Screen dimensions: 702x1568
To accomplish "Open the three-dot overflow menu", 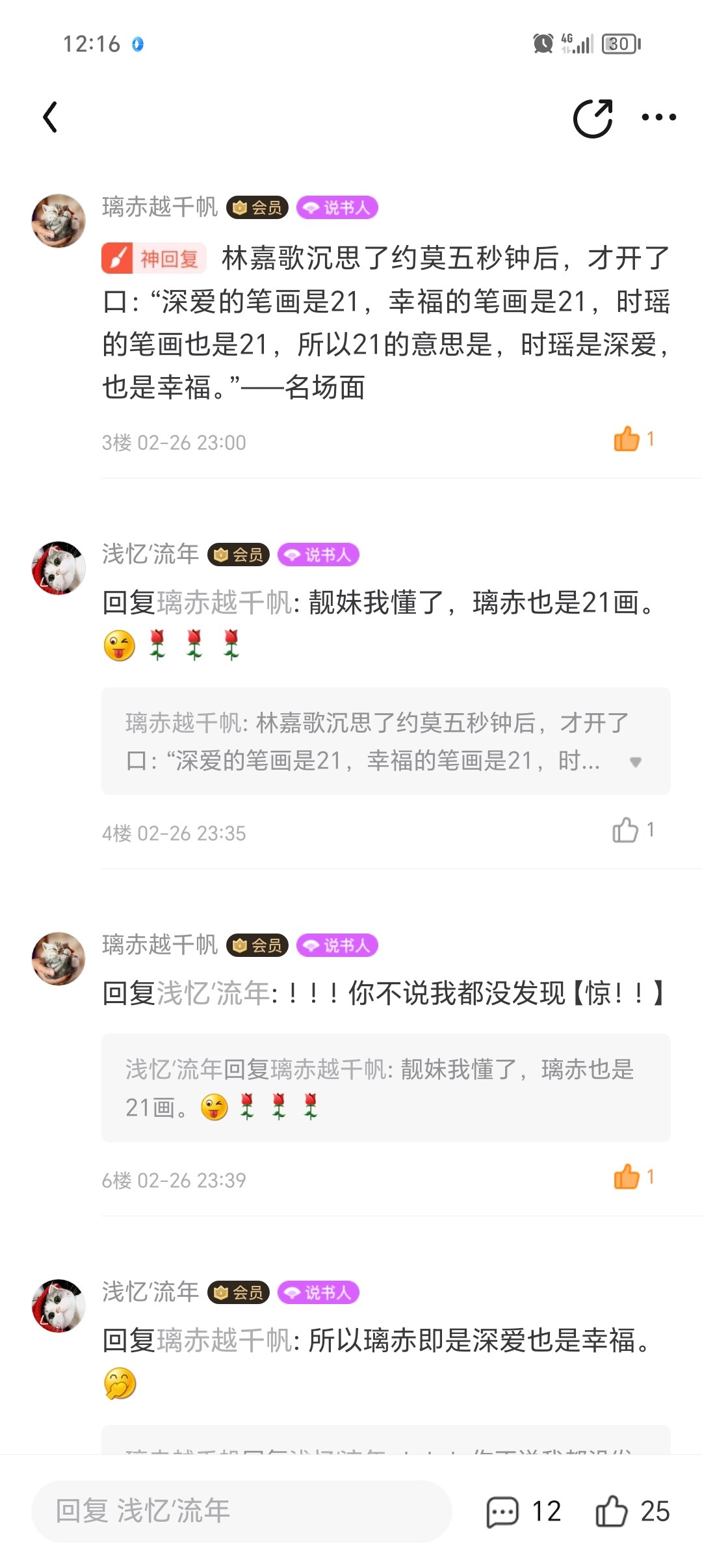I will 658,118.
